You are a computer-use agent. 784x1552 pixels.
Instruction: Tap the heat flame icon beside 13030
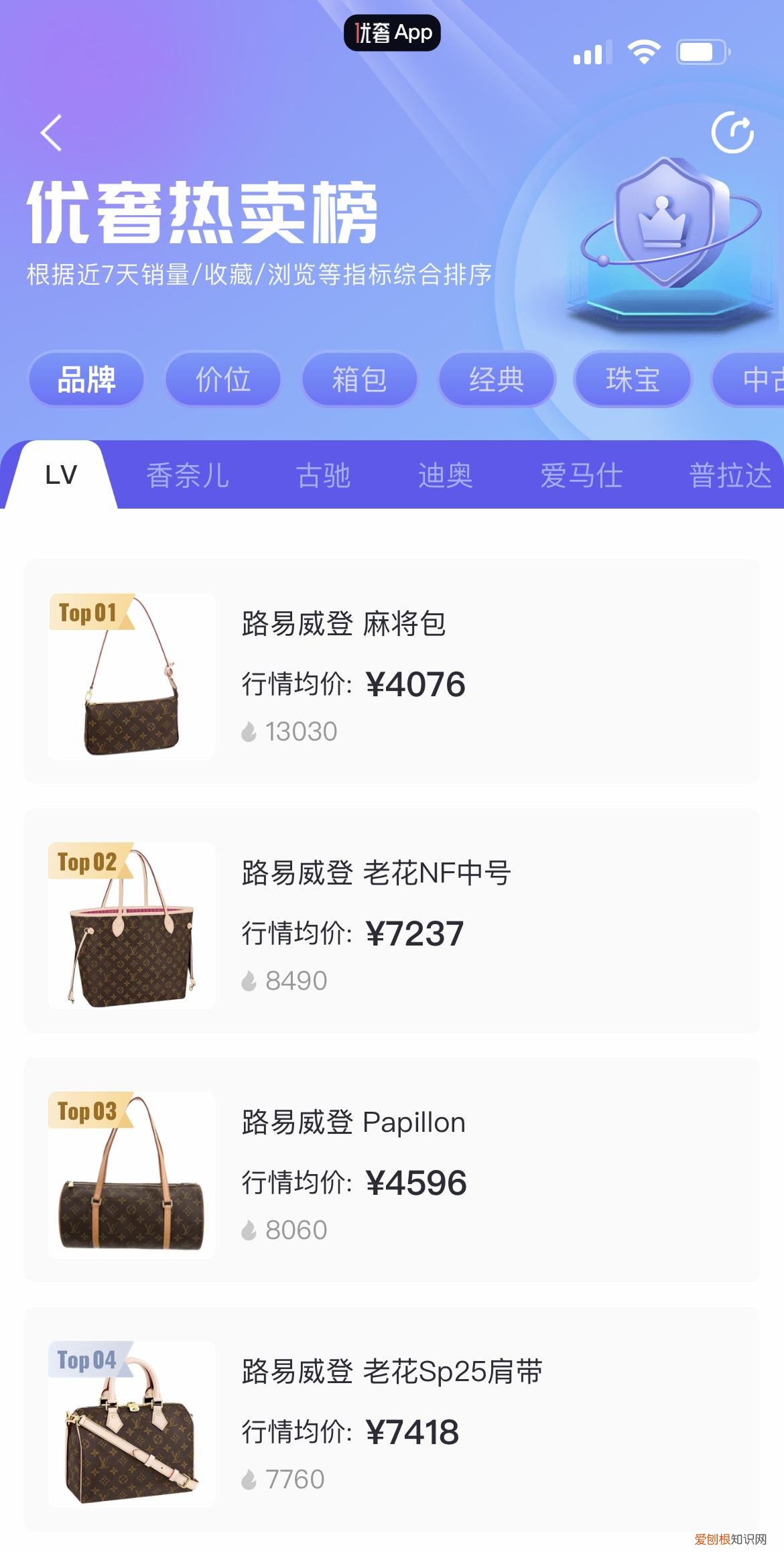click(x=249, y=731)
